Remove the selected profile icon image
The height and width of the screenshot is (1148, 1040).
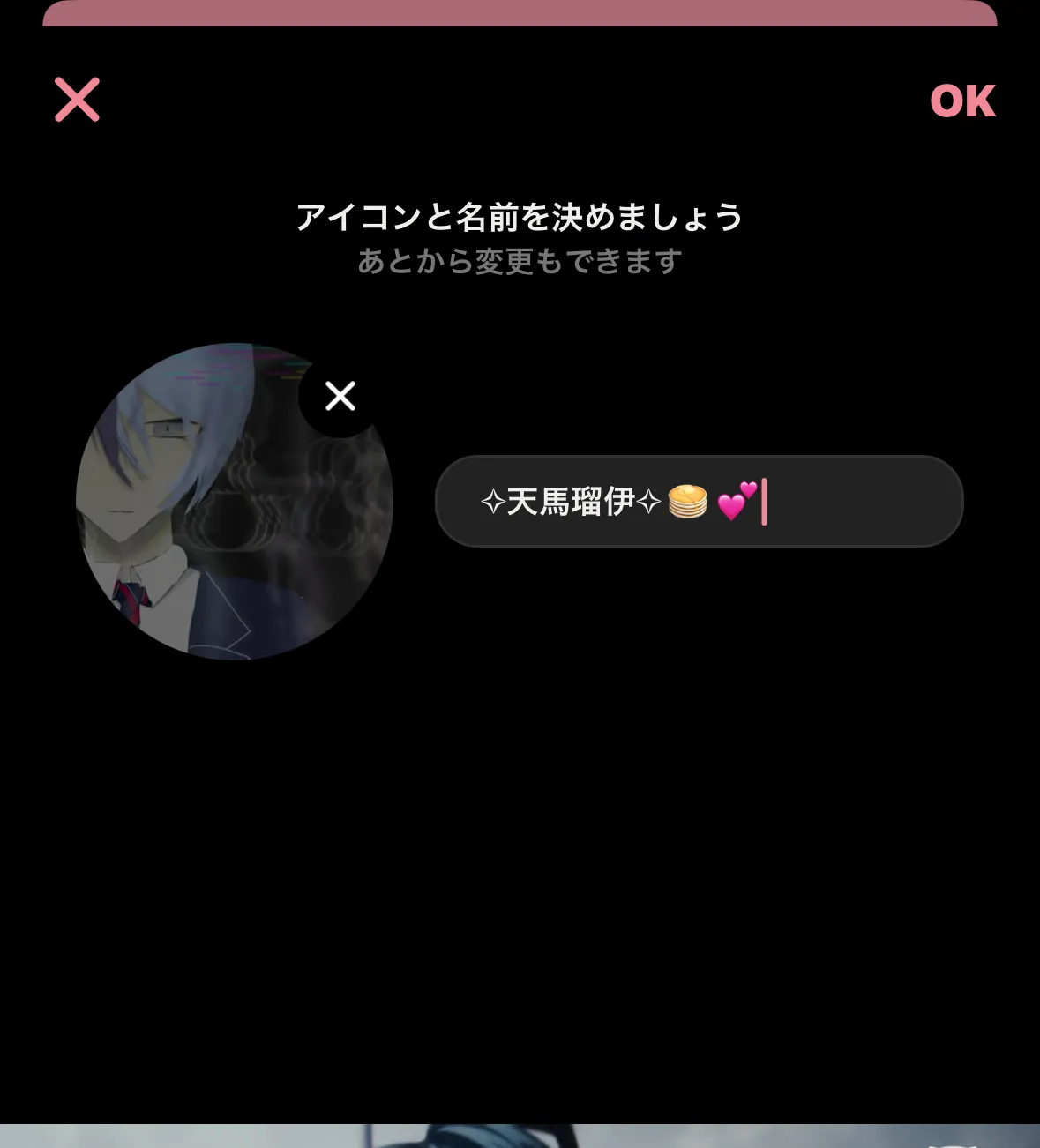[x=340, y=397]
